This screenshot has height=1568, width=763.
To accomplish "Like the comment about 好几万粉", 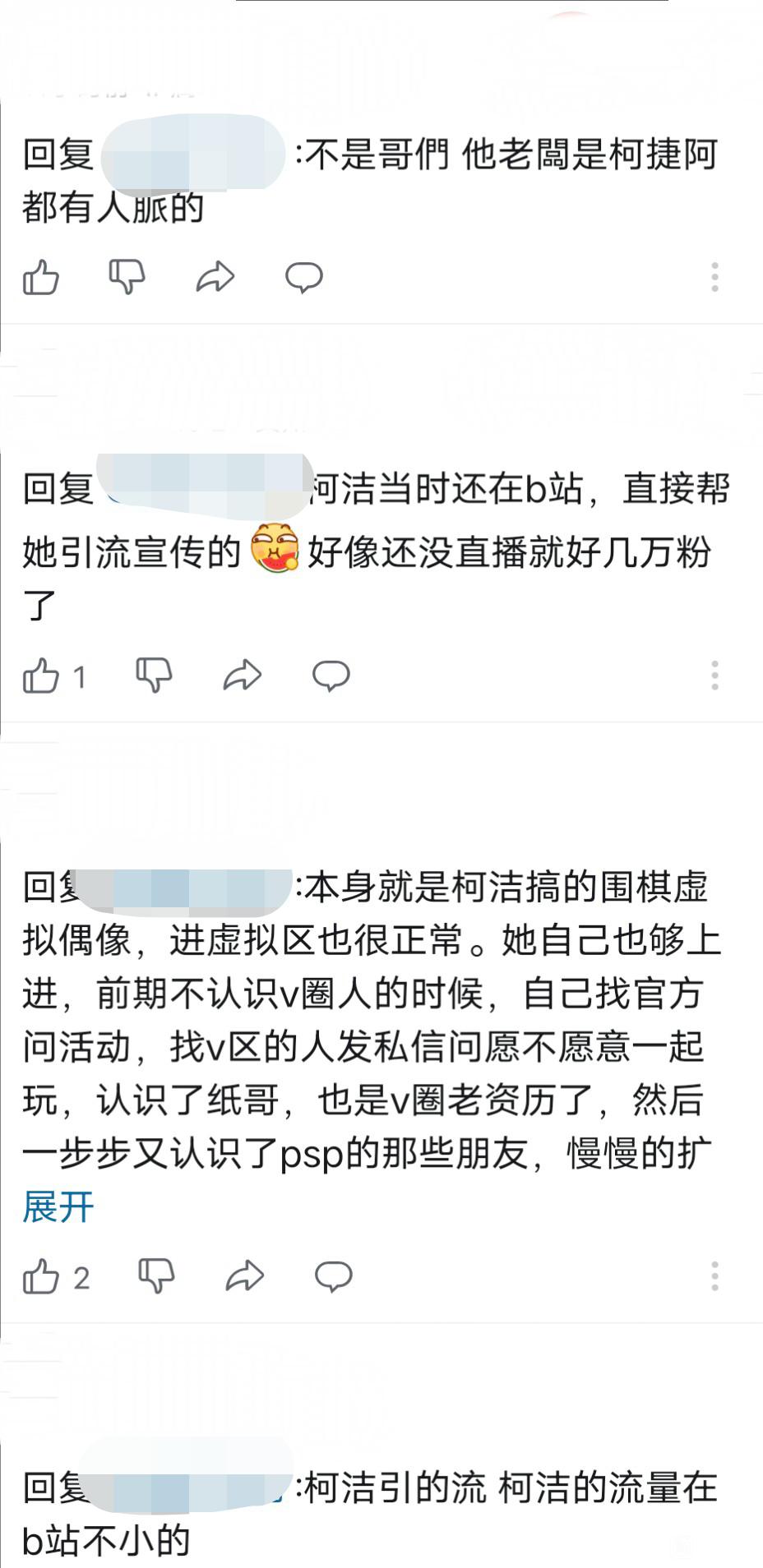I will click(41, 676).
